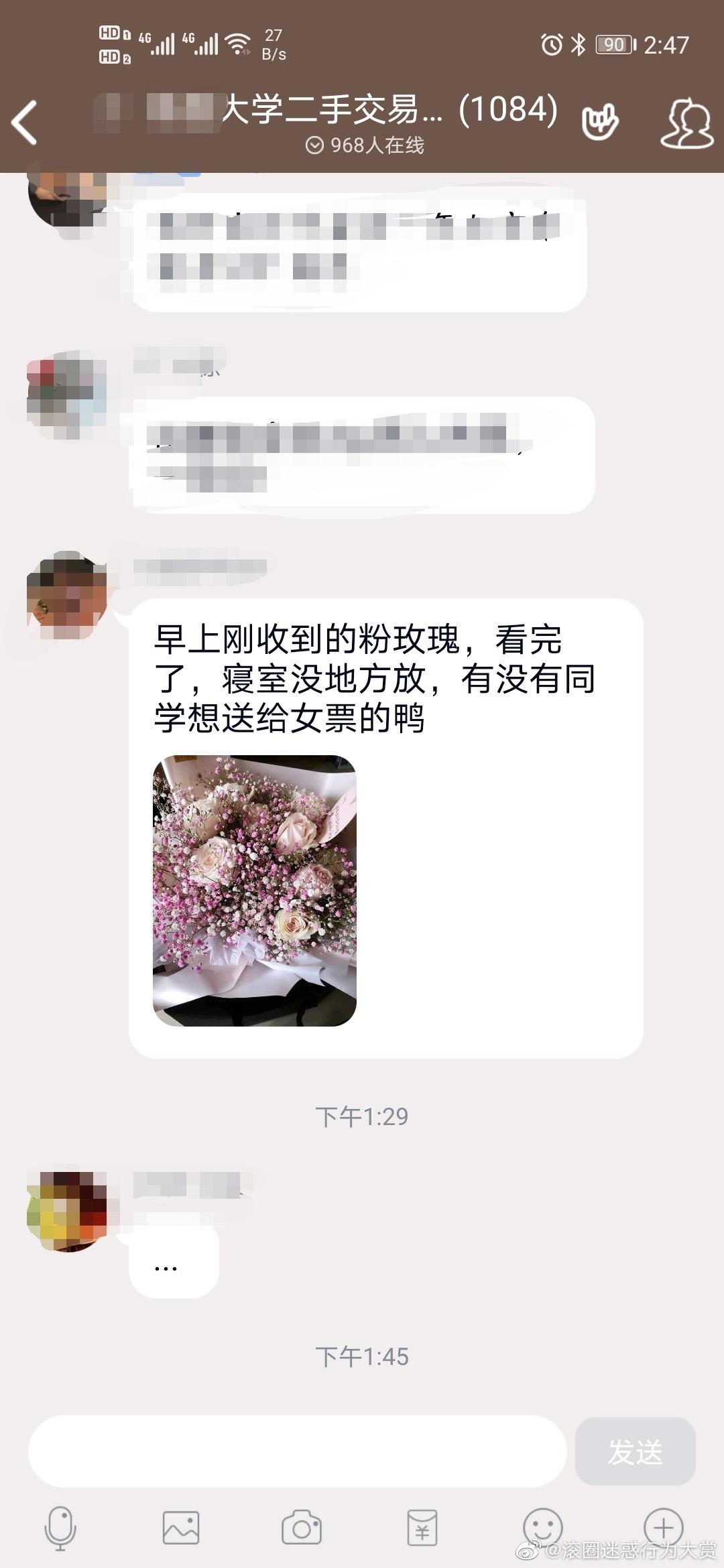
Task: Open the photo gallery picker icon
Action: tap(181, 1528)
